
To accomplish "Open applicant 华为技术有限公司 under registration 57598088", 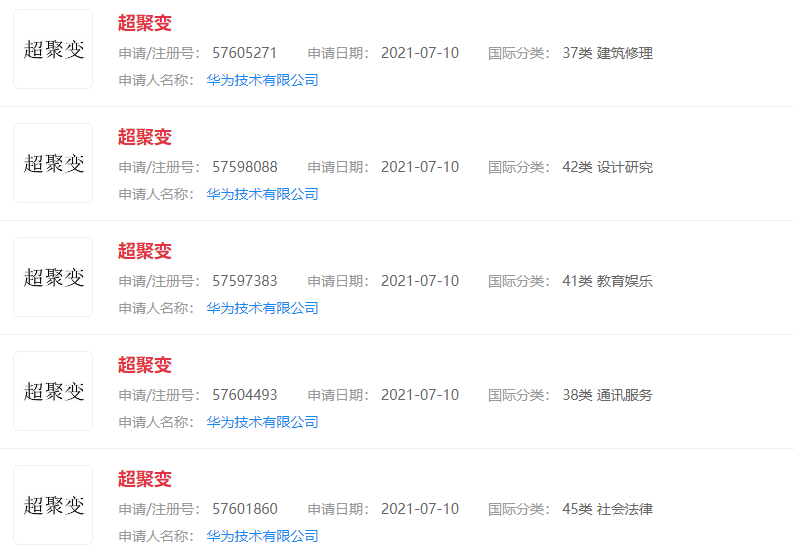I will [x=262, y=194].
